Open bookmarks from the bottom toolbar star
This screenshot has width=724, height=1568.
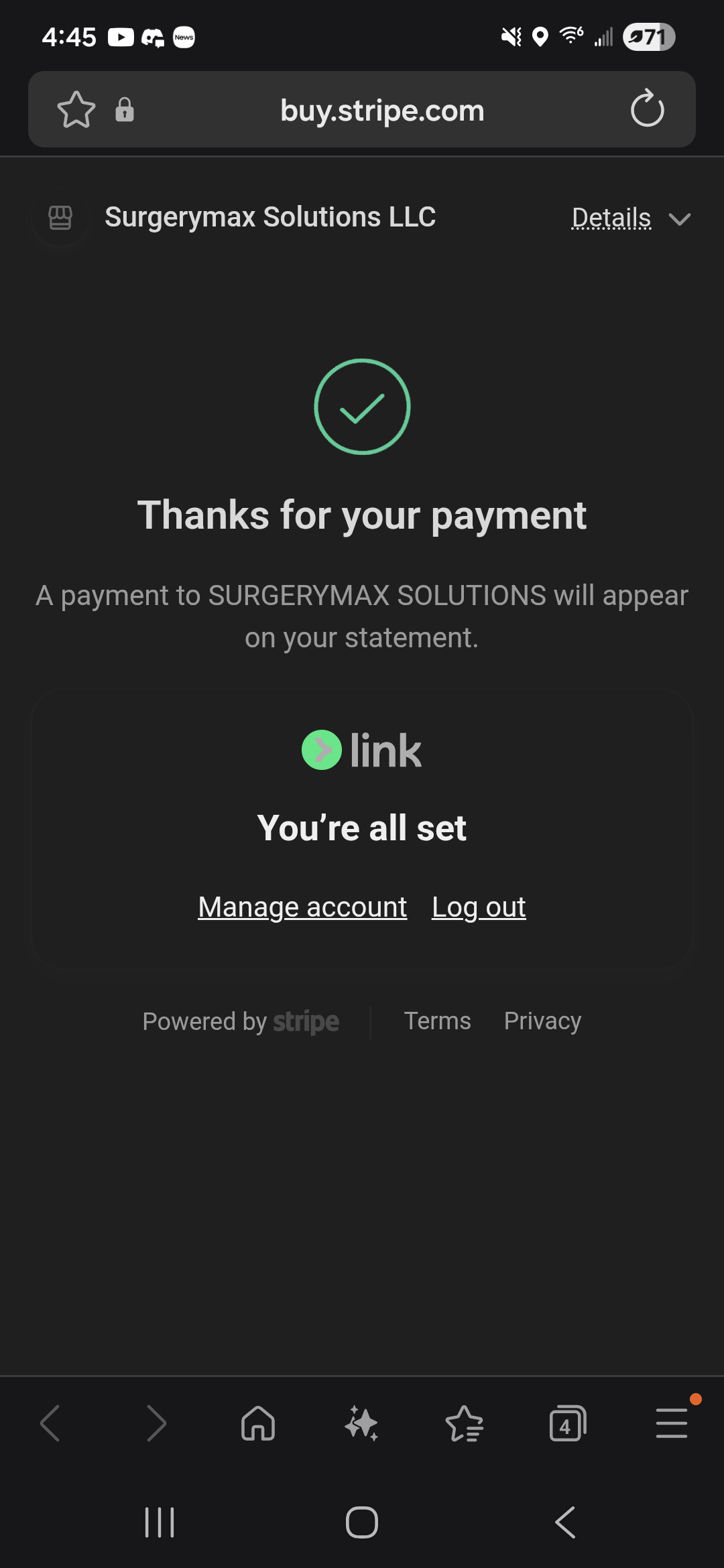pyautogui.click(x=465, y=1423)
